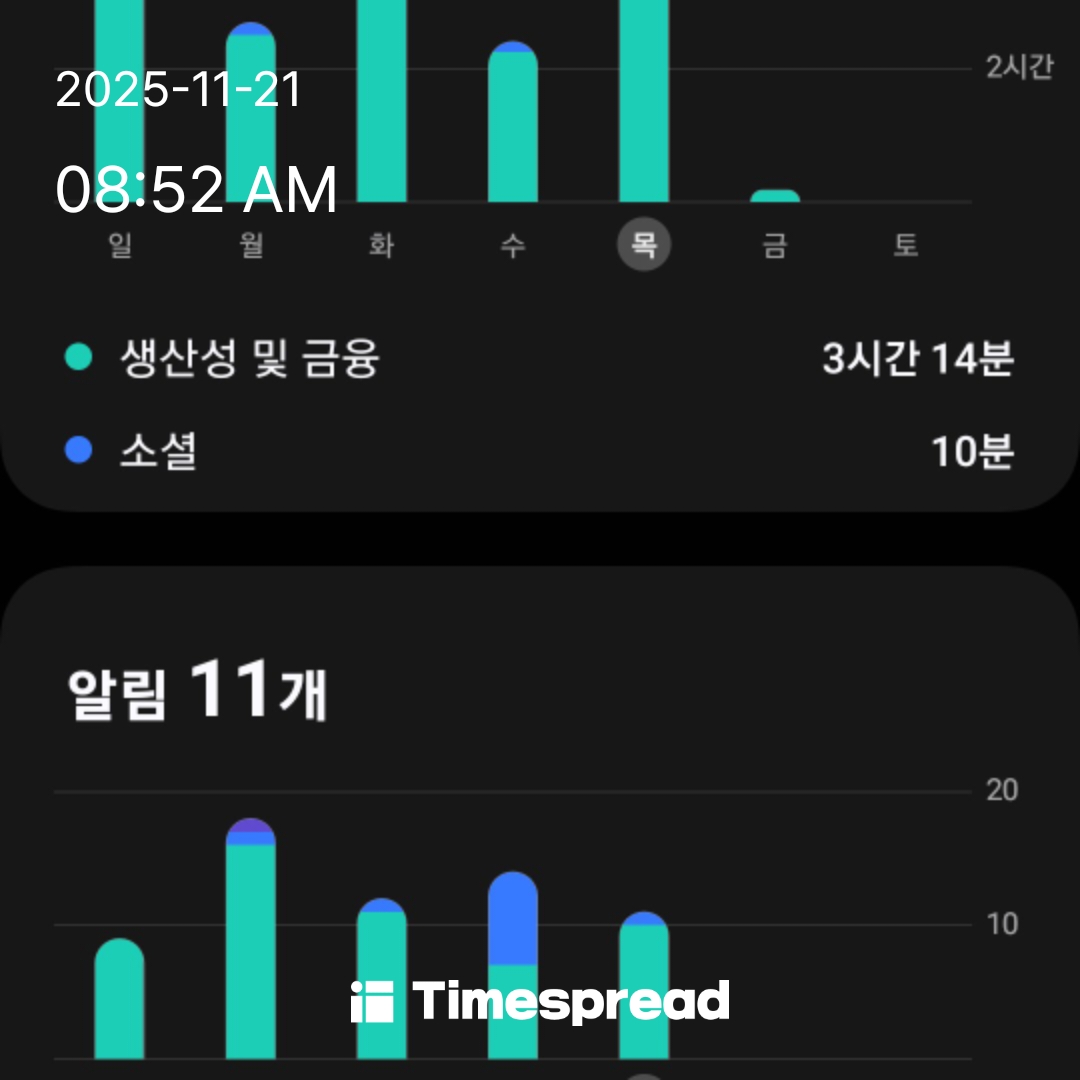View Friday (금) screen time
Screen dimensions: 1080x1080
(775, 245)
